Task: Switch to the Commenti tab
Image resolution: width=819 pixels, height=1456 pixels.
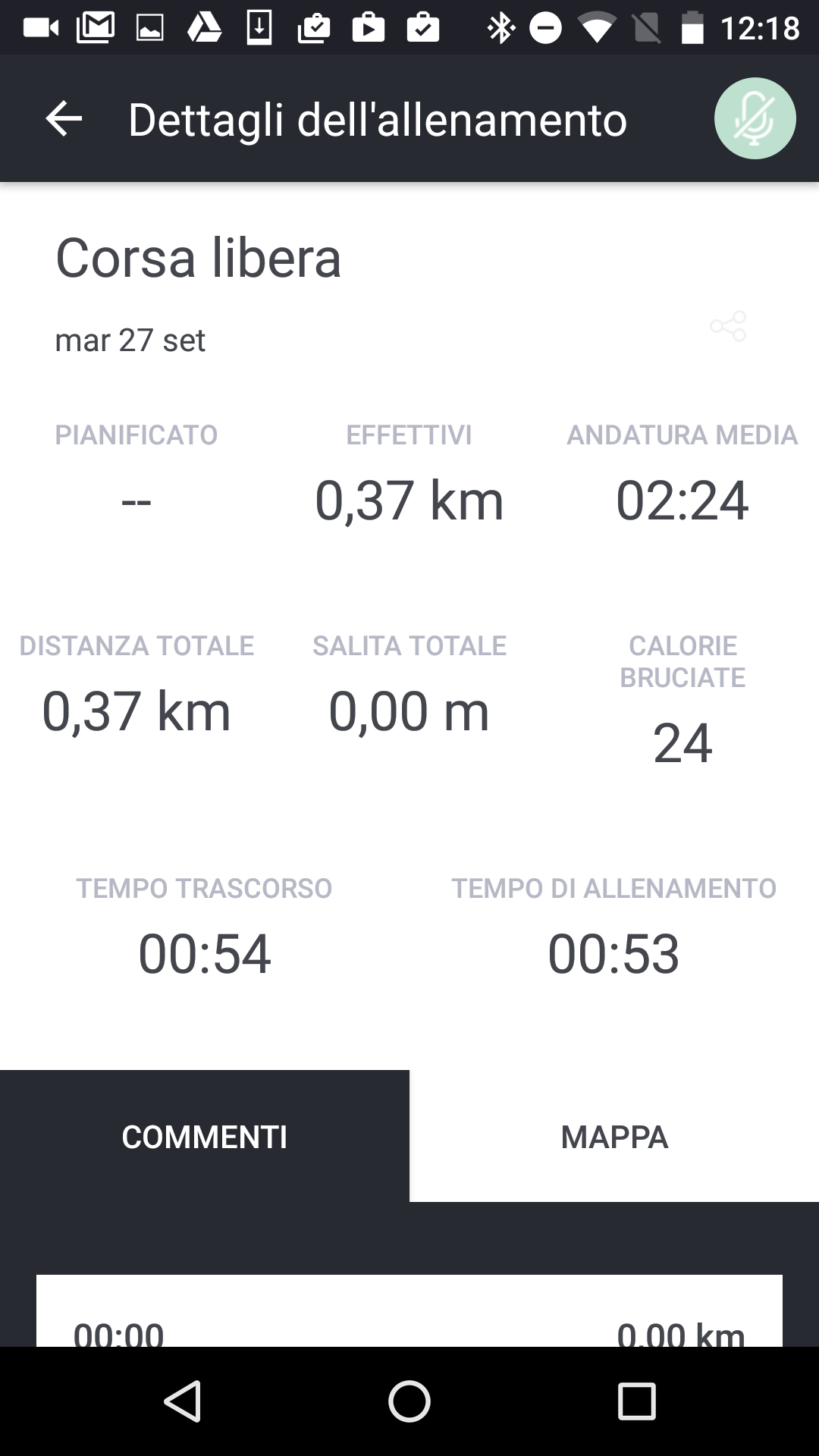Action: 205,1136
